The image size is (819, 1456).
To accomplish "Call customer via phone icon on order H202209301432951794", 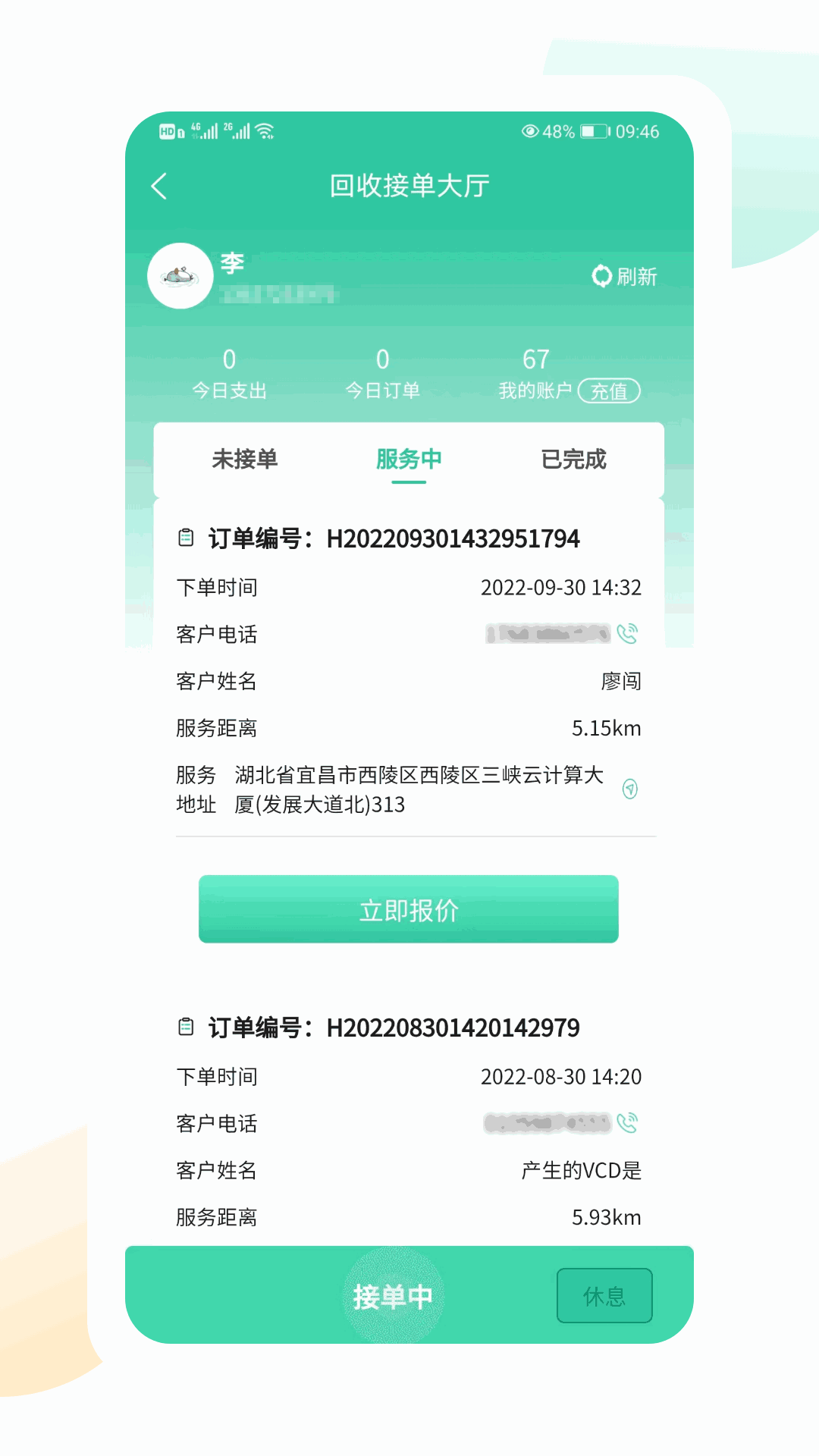I will click(x=628, y=633).
